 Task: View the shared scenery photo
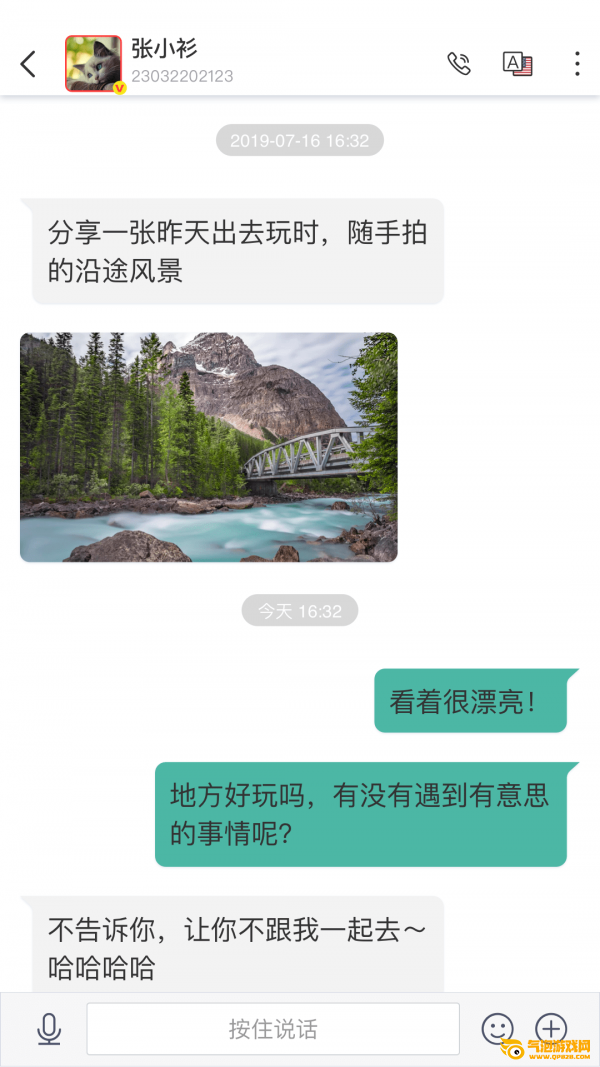[x=209, y=447]
